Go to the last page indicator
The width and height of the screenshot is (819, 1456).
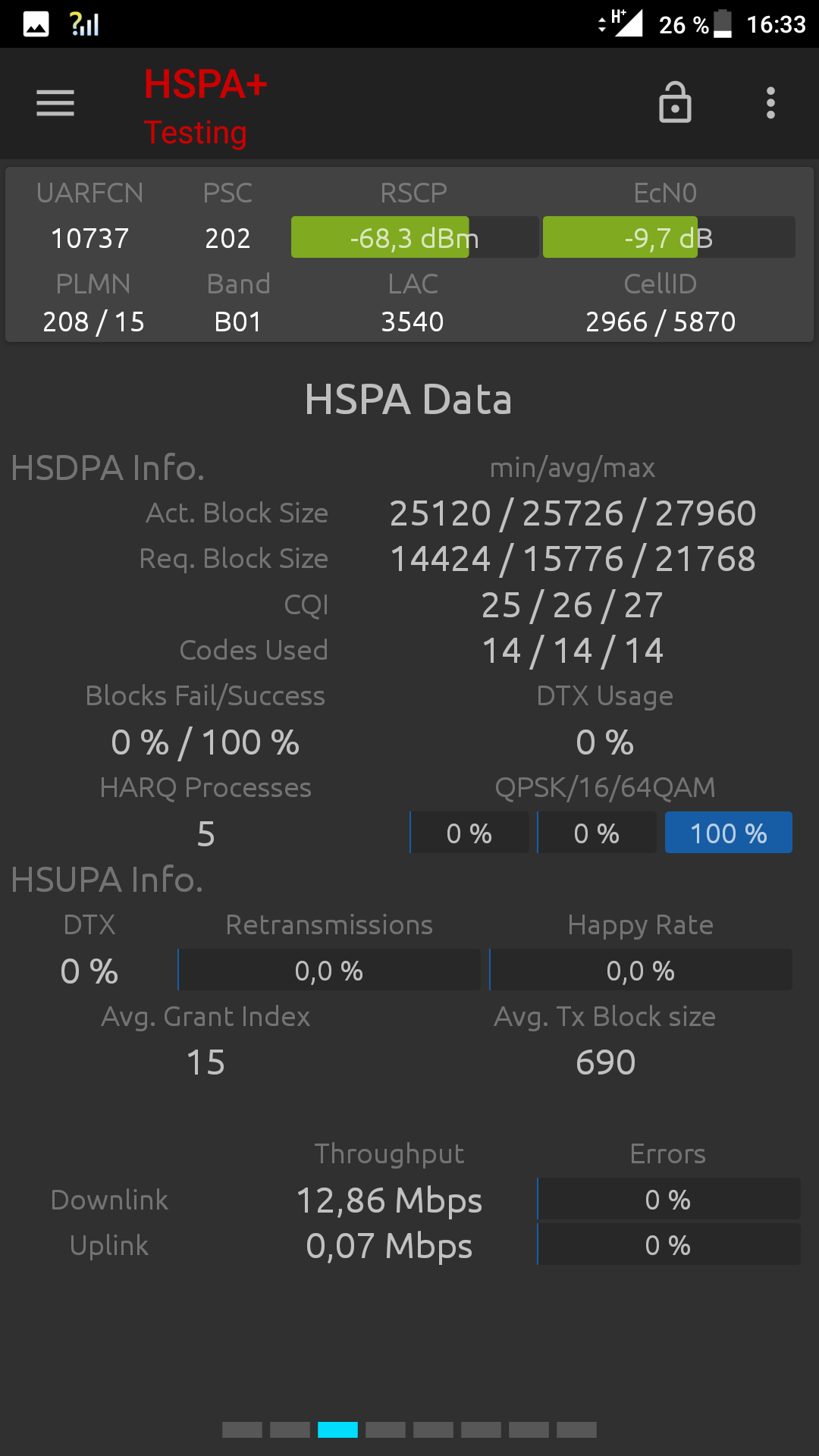tap(576, 1430)
